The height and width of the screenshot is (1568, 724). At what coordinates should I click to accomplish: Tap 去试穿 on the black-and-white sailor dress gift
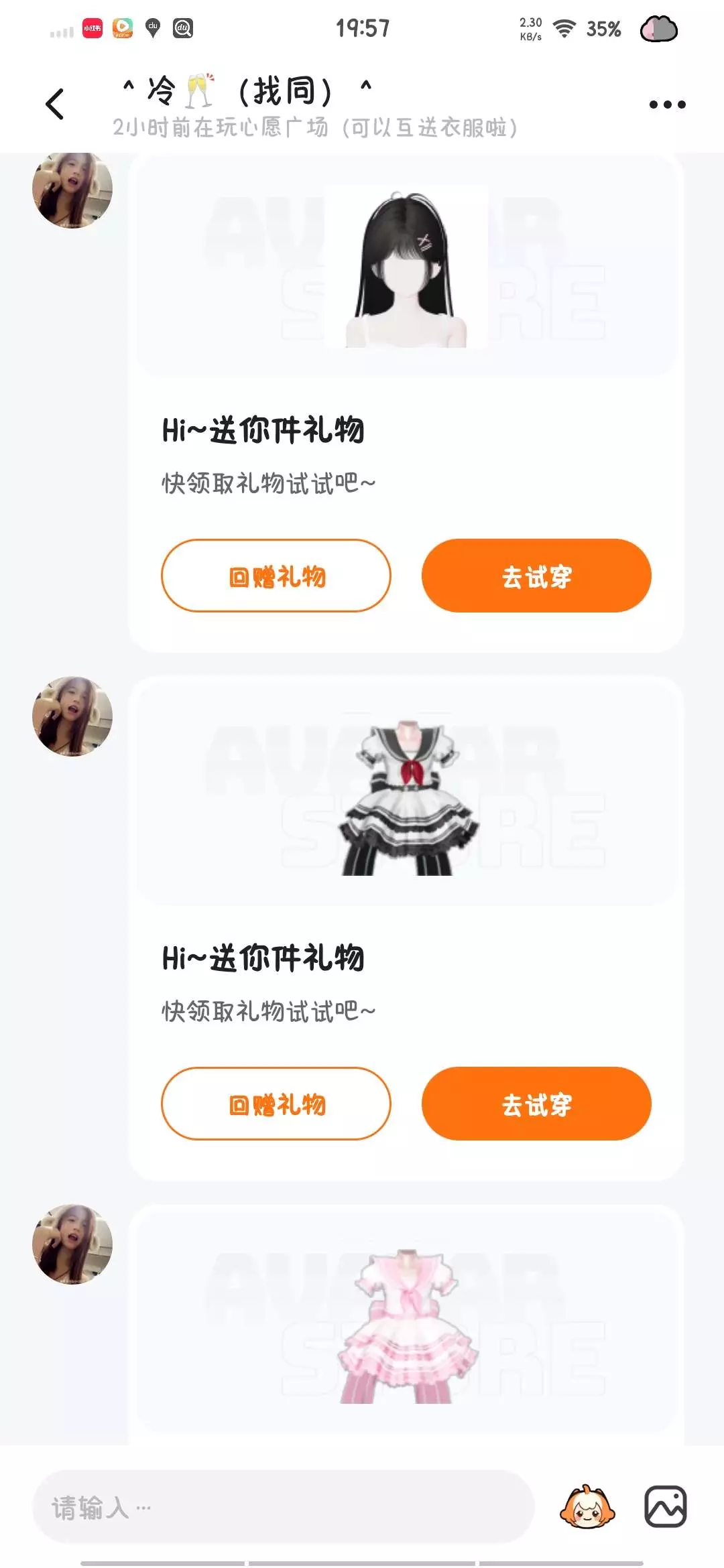[x=536, y=1104]
